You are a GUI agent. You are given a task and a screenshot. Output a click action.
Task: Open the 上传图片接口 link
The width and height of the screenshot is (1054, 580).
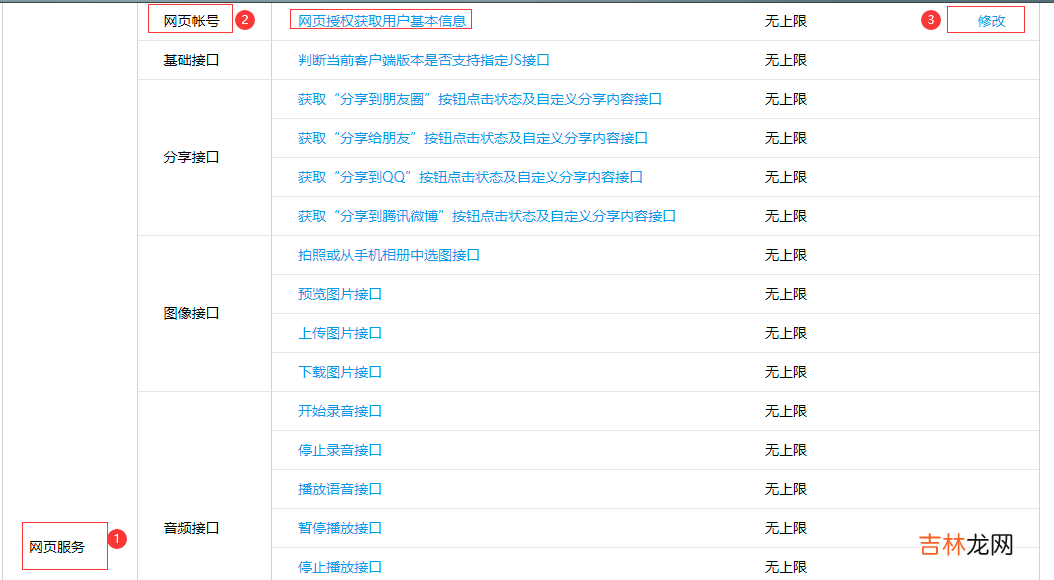click(340, 333)
